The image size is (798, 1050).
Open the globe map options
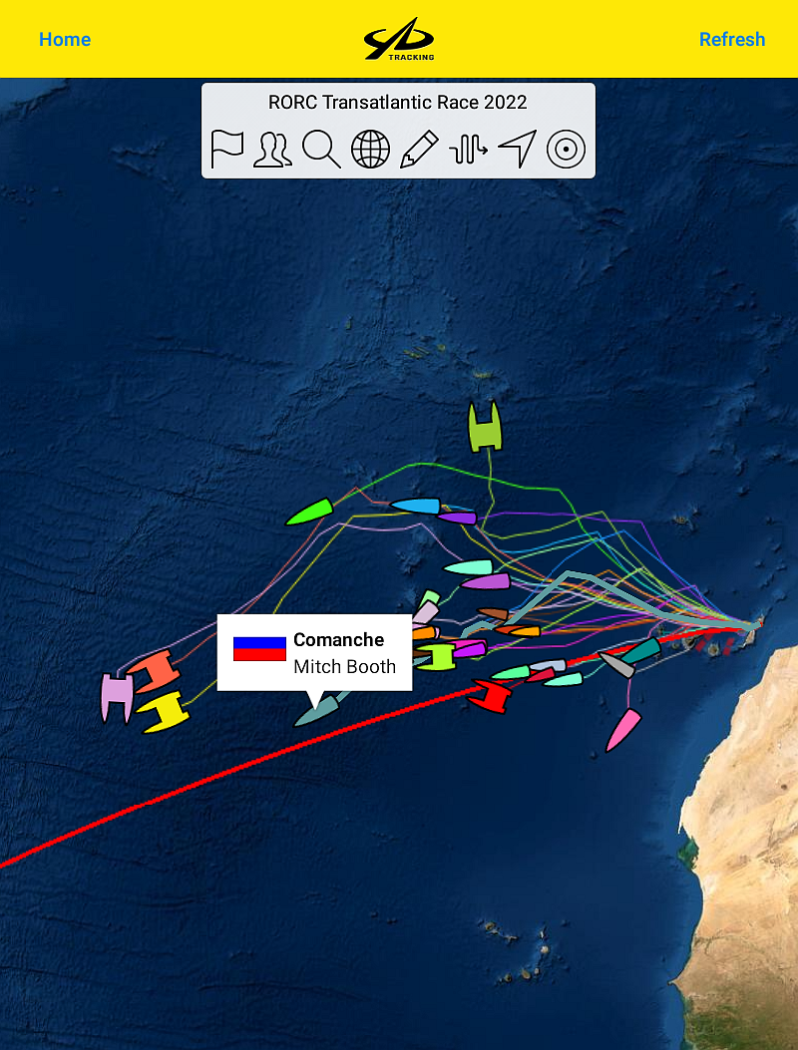pos(370,149)
